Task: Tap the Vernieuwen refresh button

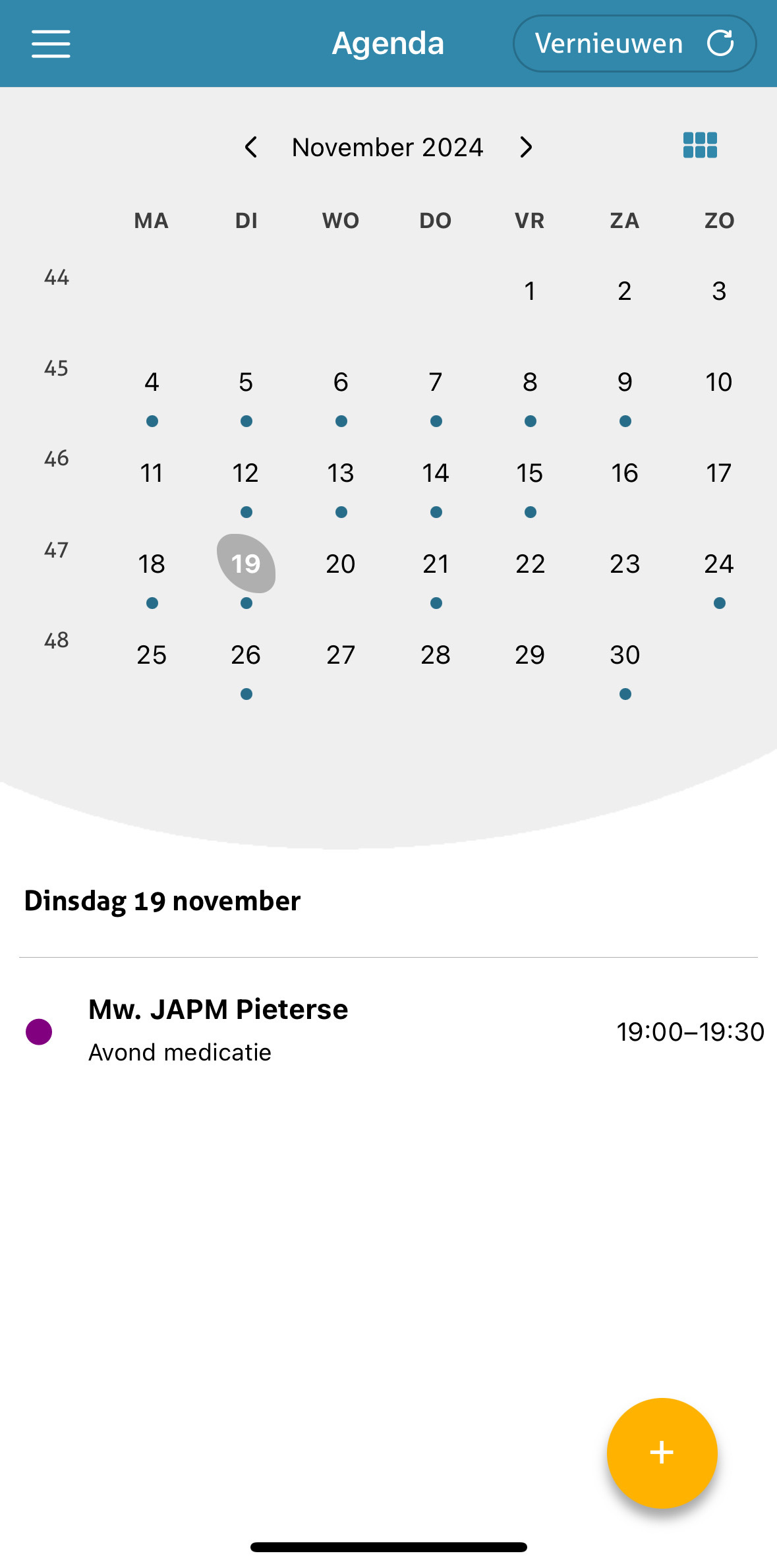Action: pos(635,44)
